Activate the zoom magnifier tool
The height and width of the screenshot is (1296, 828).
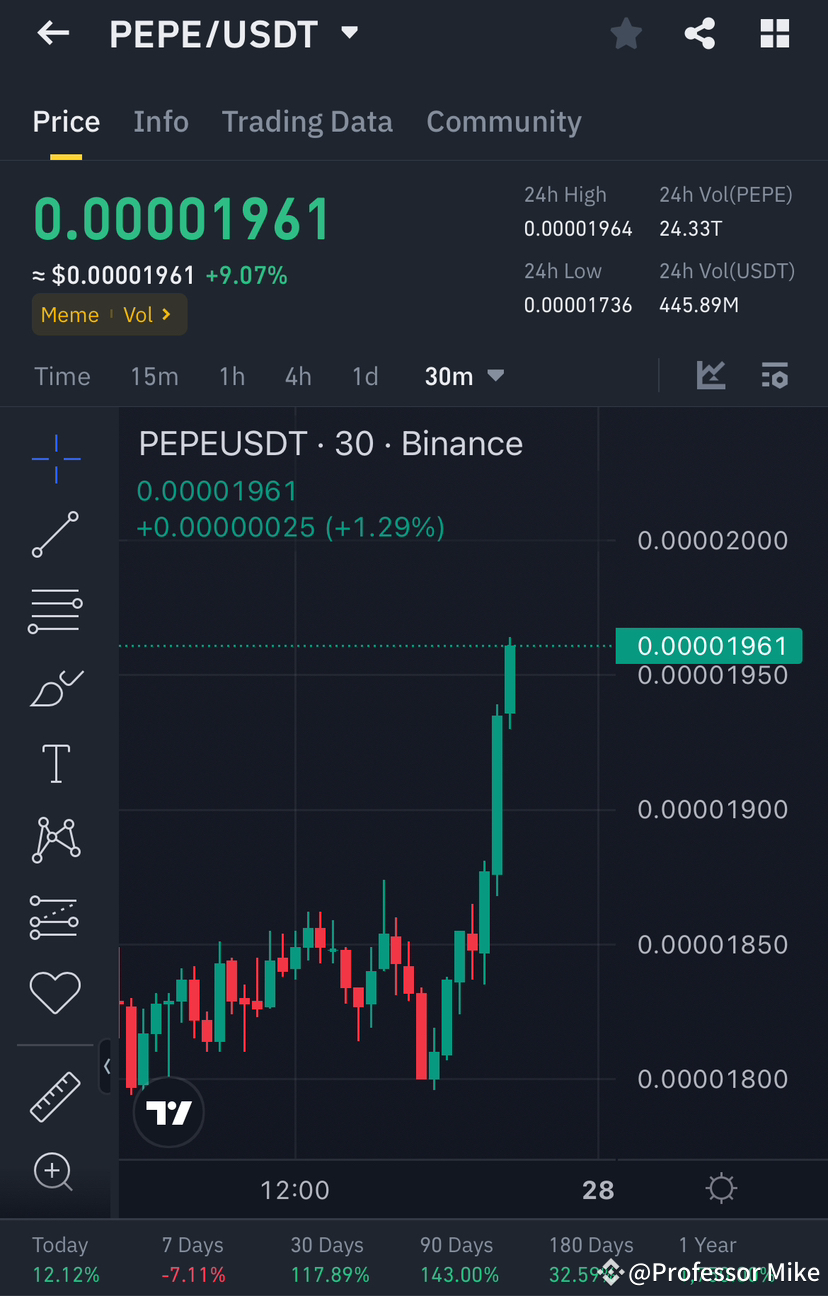pyautogui.click(x=55, y=1172)
